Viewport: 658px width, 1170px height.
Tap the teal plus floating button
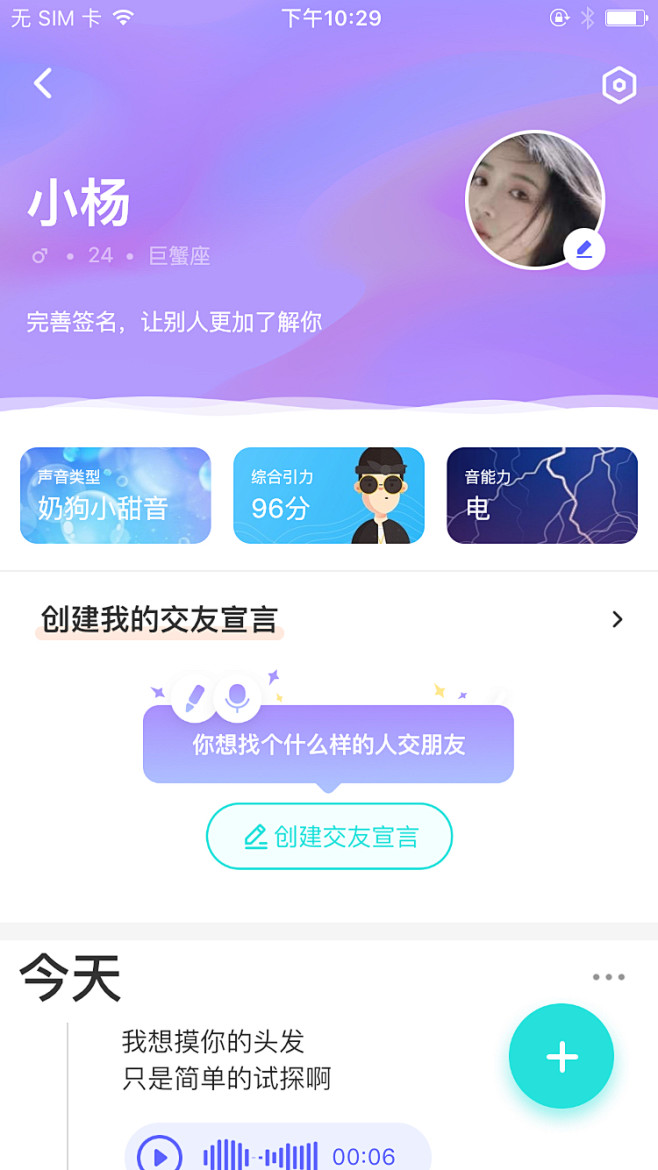pyautogui.click(x=561, y=1056)
